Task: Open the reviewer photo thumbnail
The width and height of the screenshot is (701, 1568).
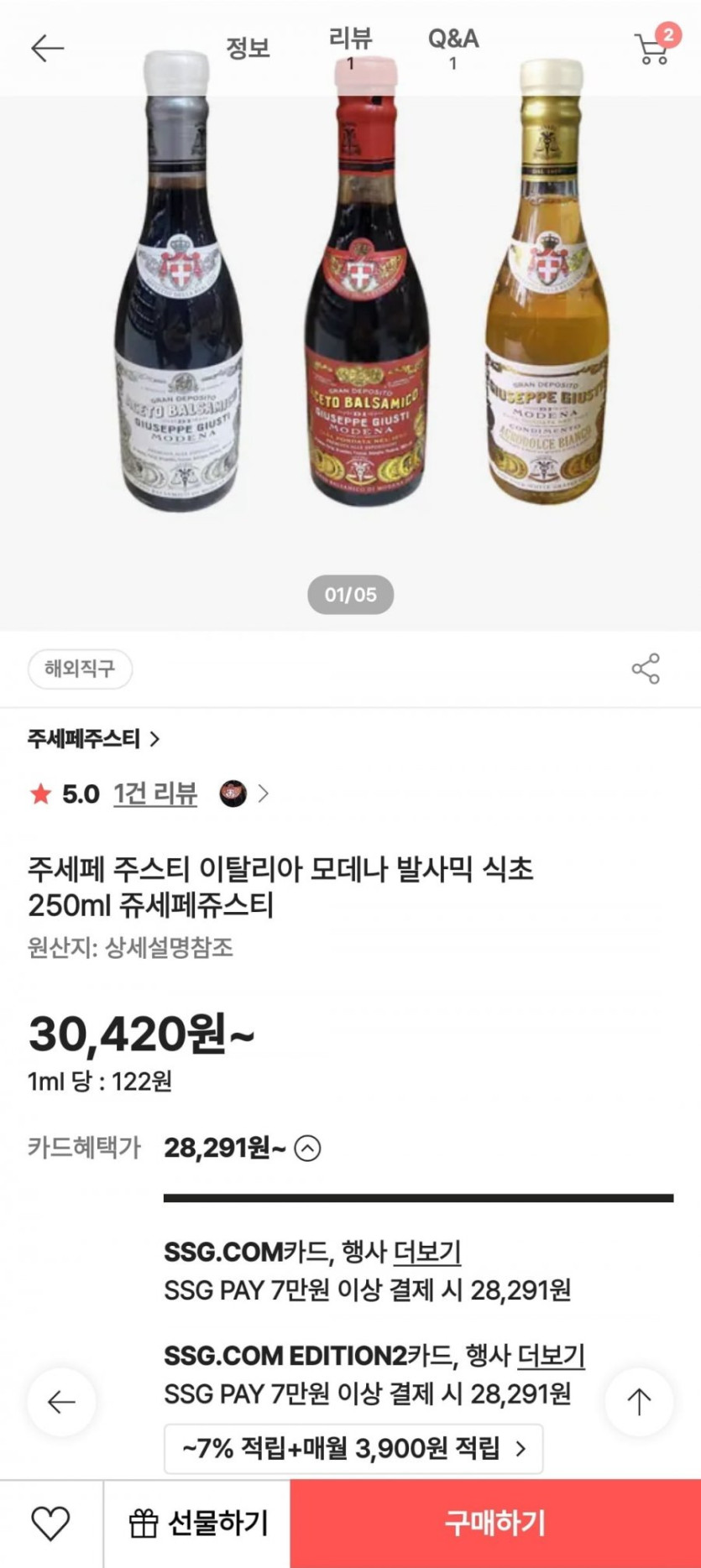Action: click(233, 794)
